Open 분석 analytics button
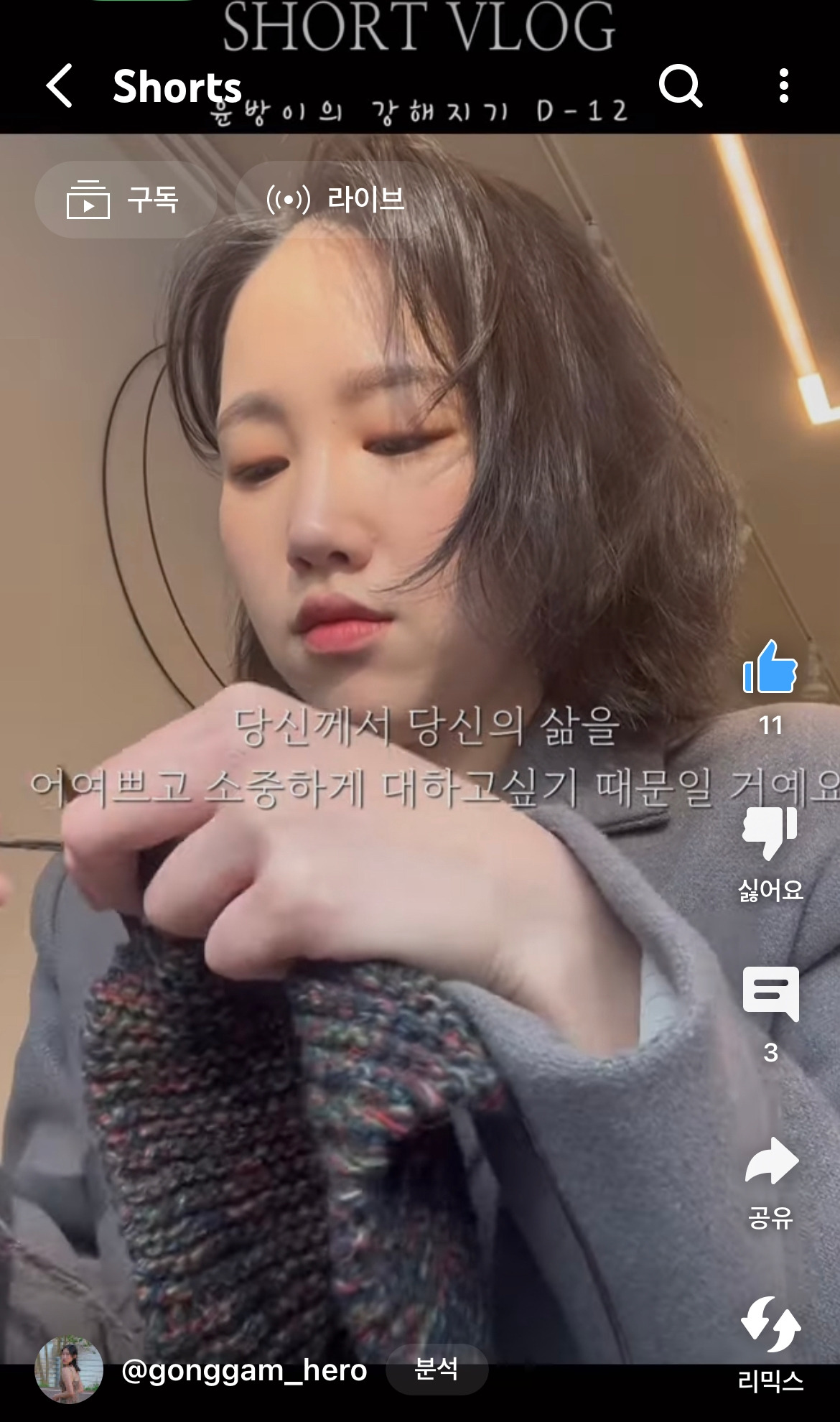Screen dimensions: 840x1422 437,1369
